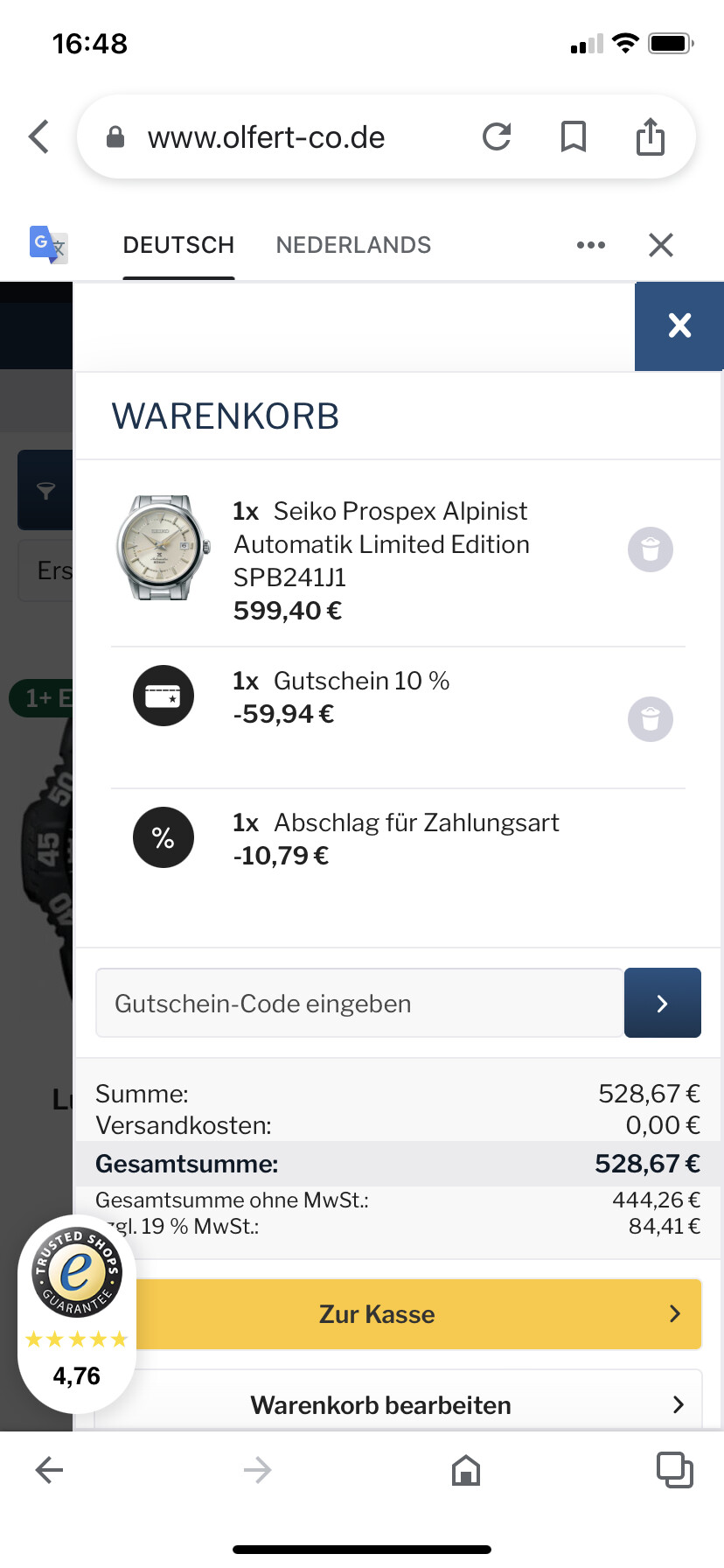
Task: Go to the browser home page
Action: tap(466, 1470)
